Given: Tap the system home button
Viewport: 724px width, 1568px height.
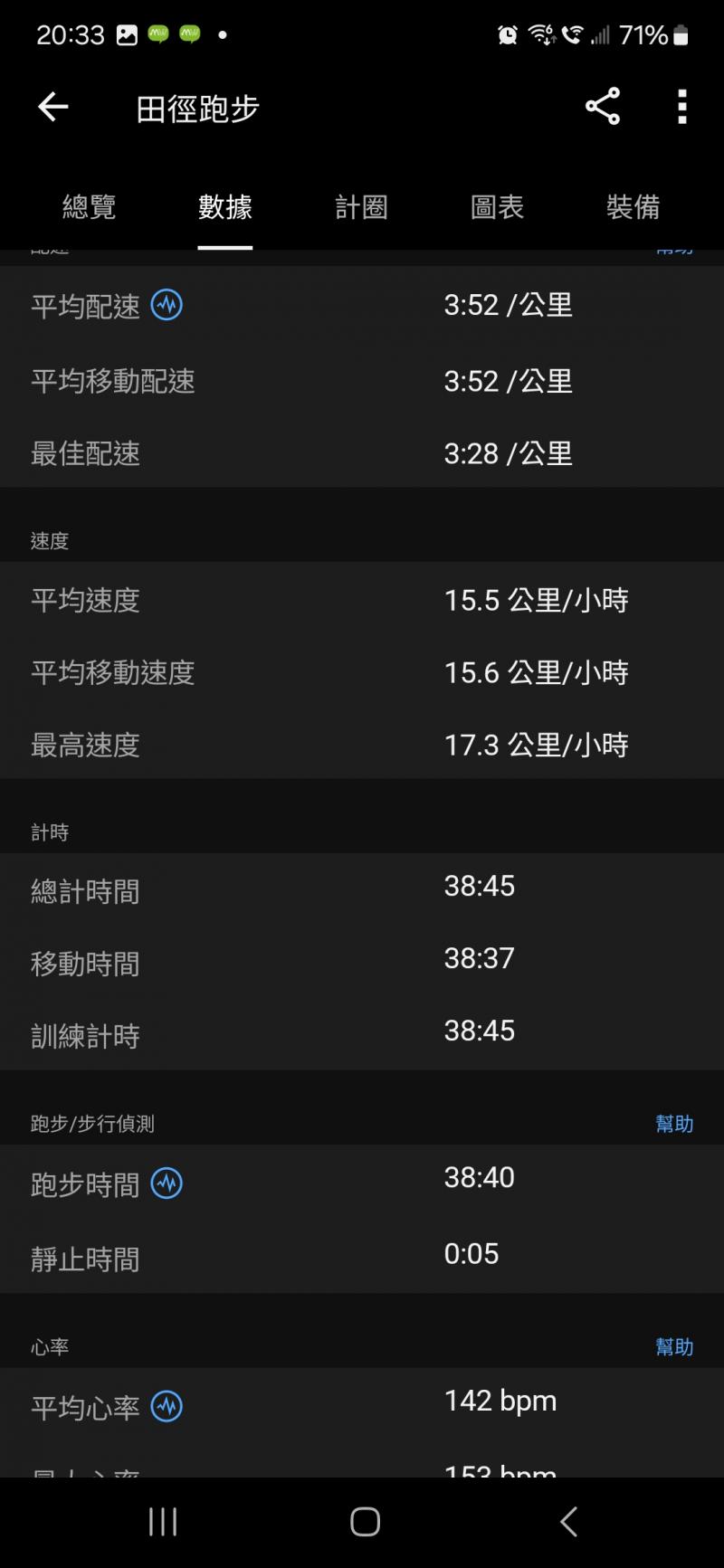Looking at the screenshot, I should (365, 1522).
